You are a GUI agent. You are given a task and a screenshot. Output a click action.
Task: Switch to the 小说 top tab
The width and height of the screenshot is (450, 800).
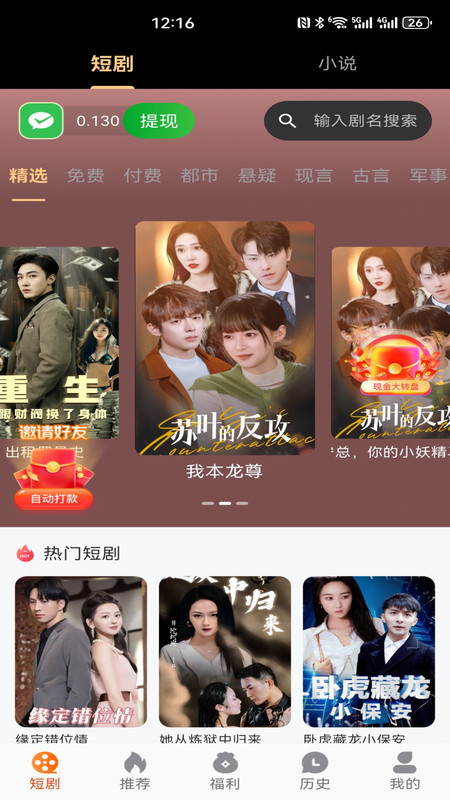pos(337,64)
